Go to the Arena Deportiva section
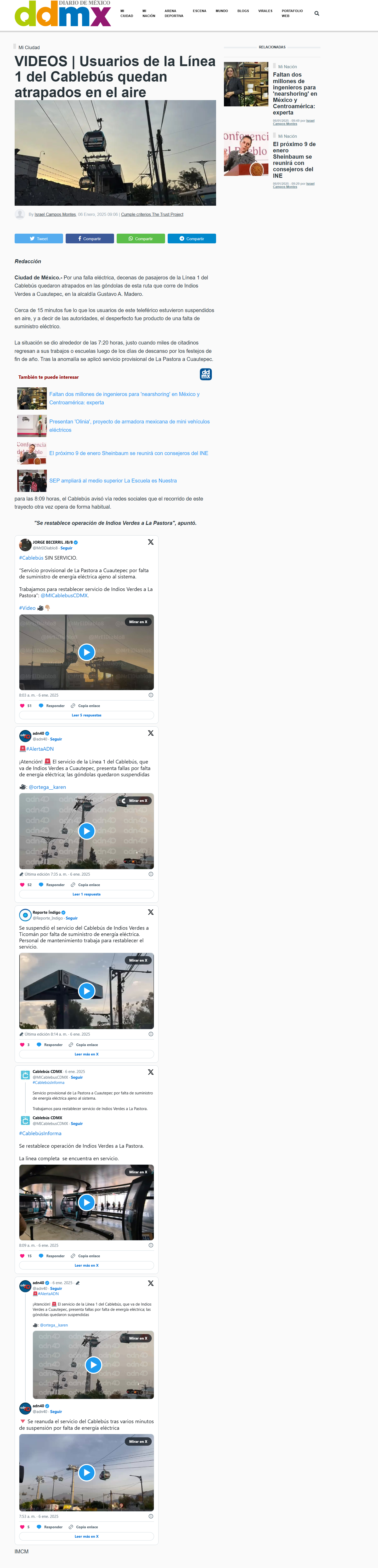The image size is (378, 1568). pyautogui.click(x=174, y=13)
